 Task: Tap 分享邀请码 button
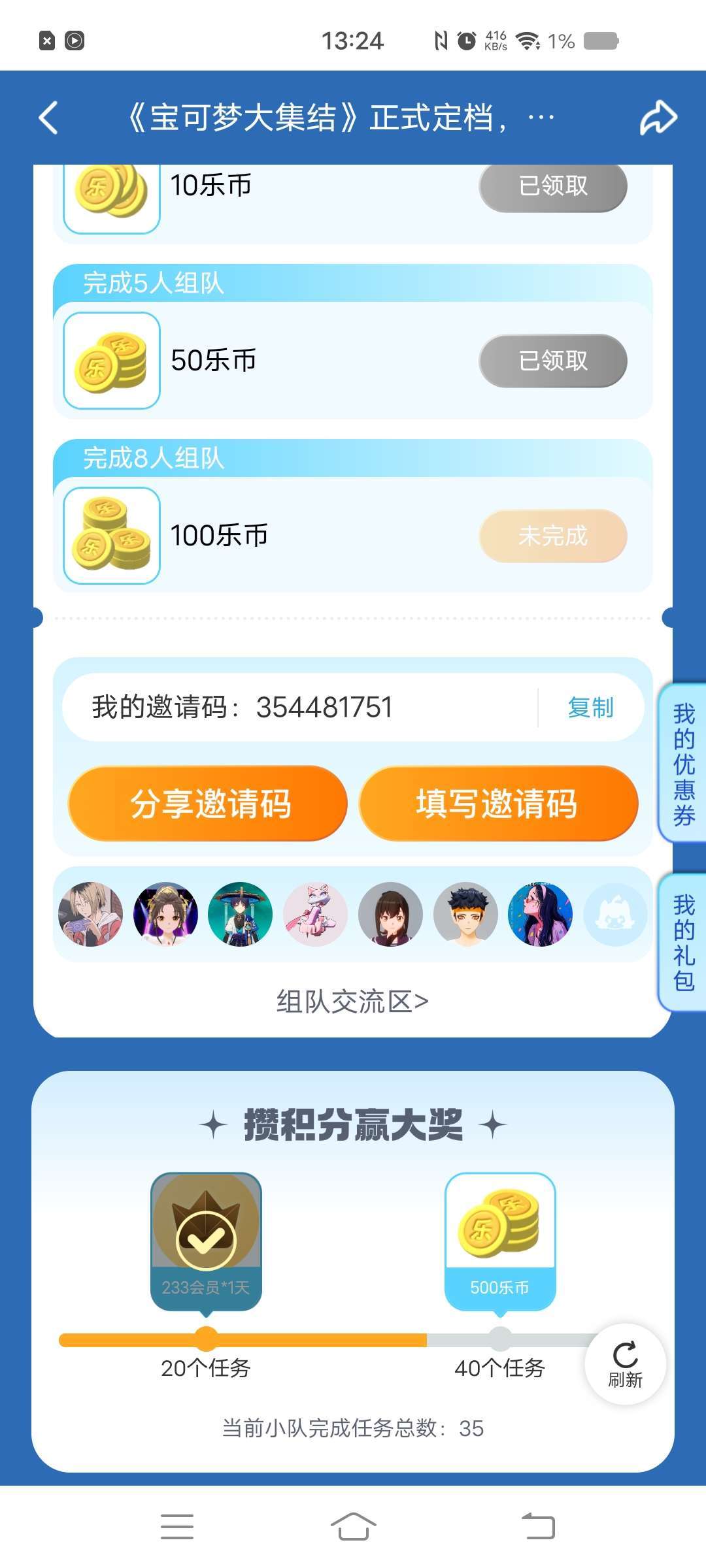[x=208, y=804]
